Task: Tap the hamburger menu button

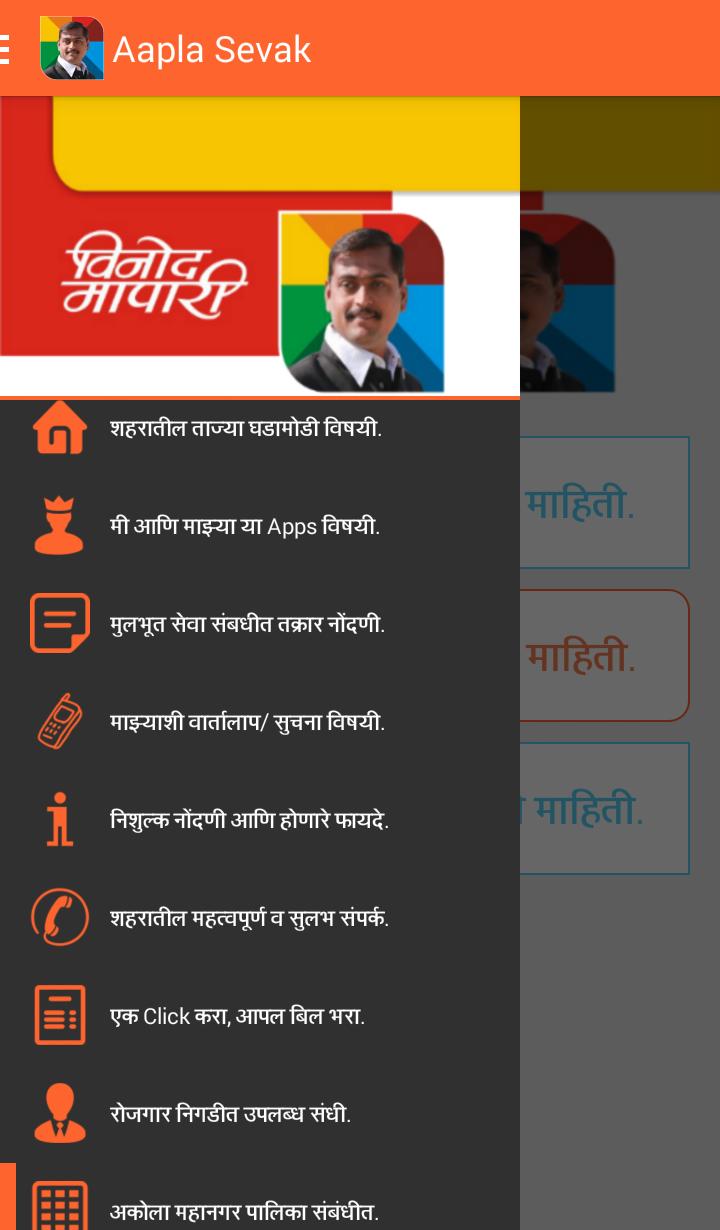Action: tap(6, 48)
